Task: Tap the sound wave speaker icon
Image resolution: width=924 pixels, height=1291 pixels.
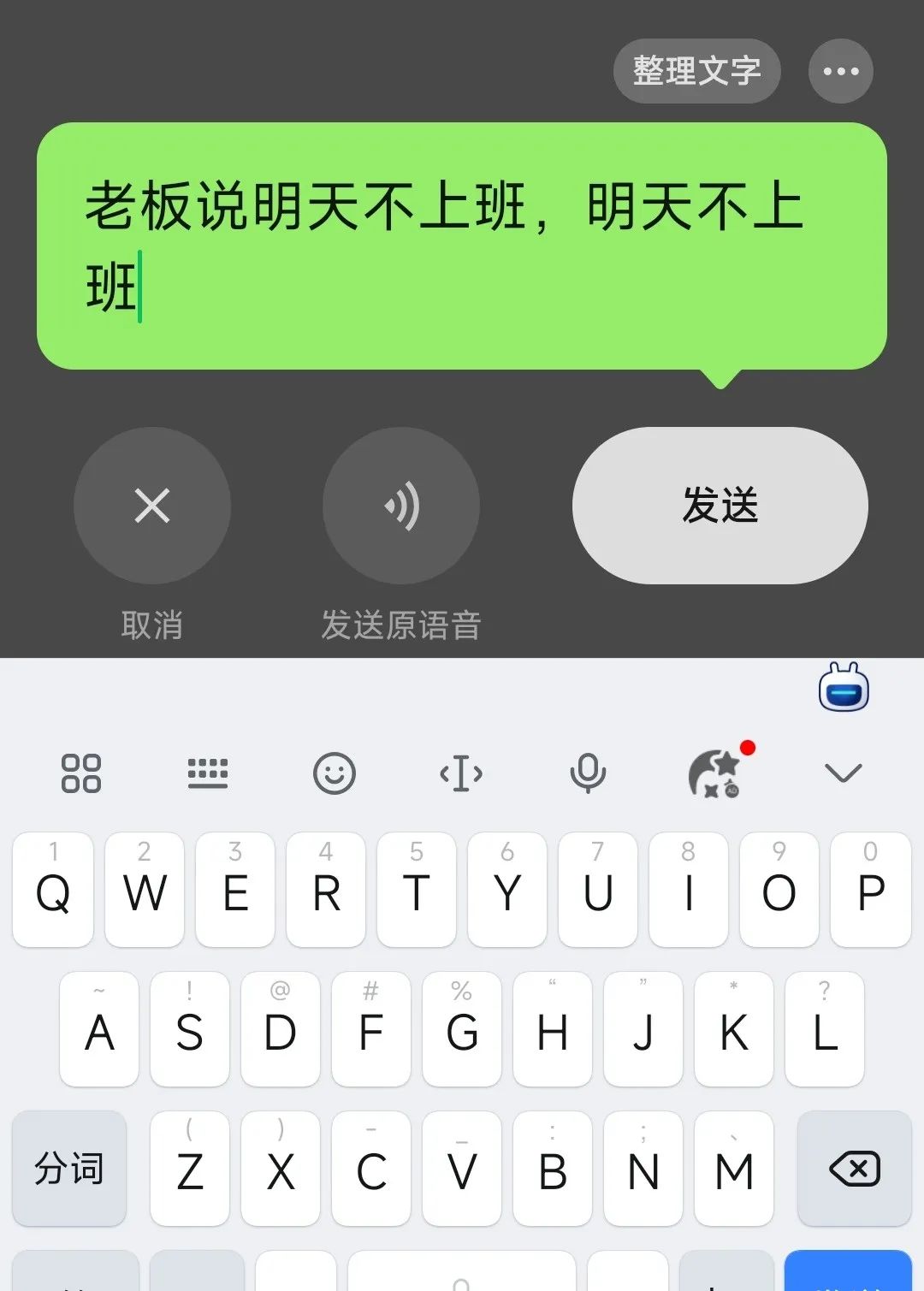Action: click(x=400, y=506)
